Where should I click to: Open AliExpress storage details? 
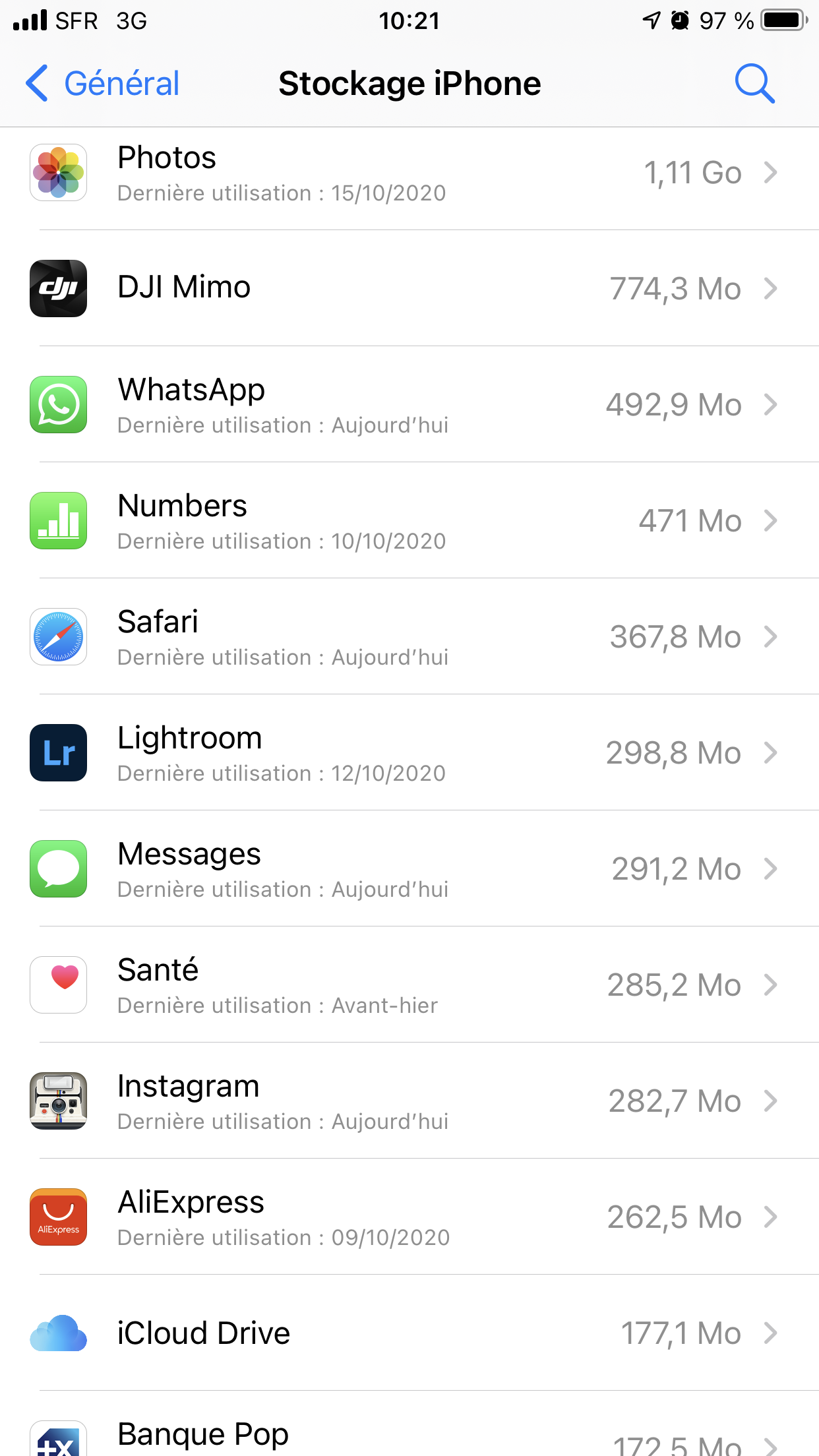coord(409,1217)
